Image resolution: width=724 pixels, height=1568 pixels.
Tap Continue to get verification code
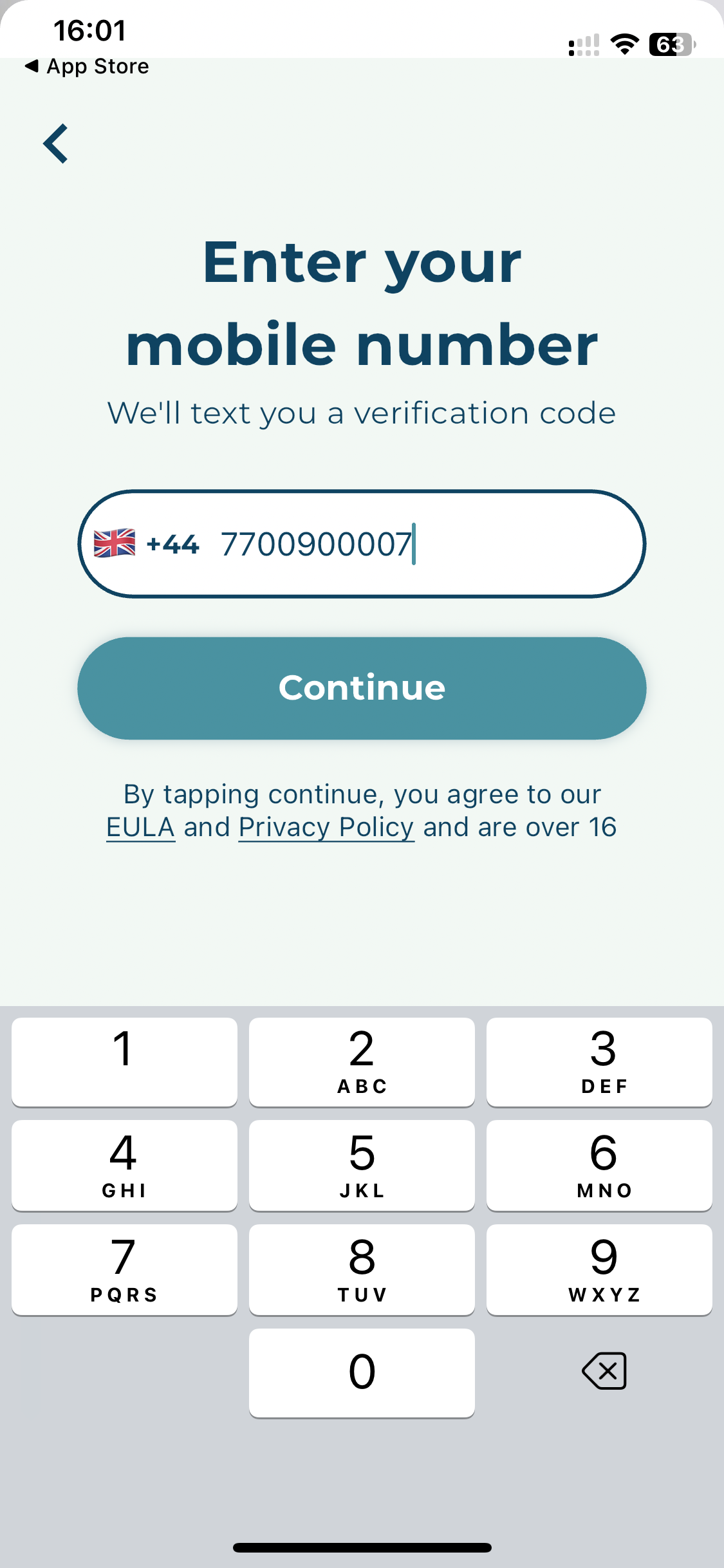(x=362, y=687)
